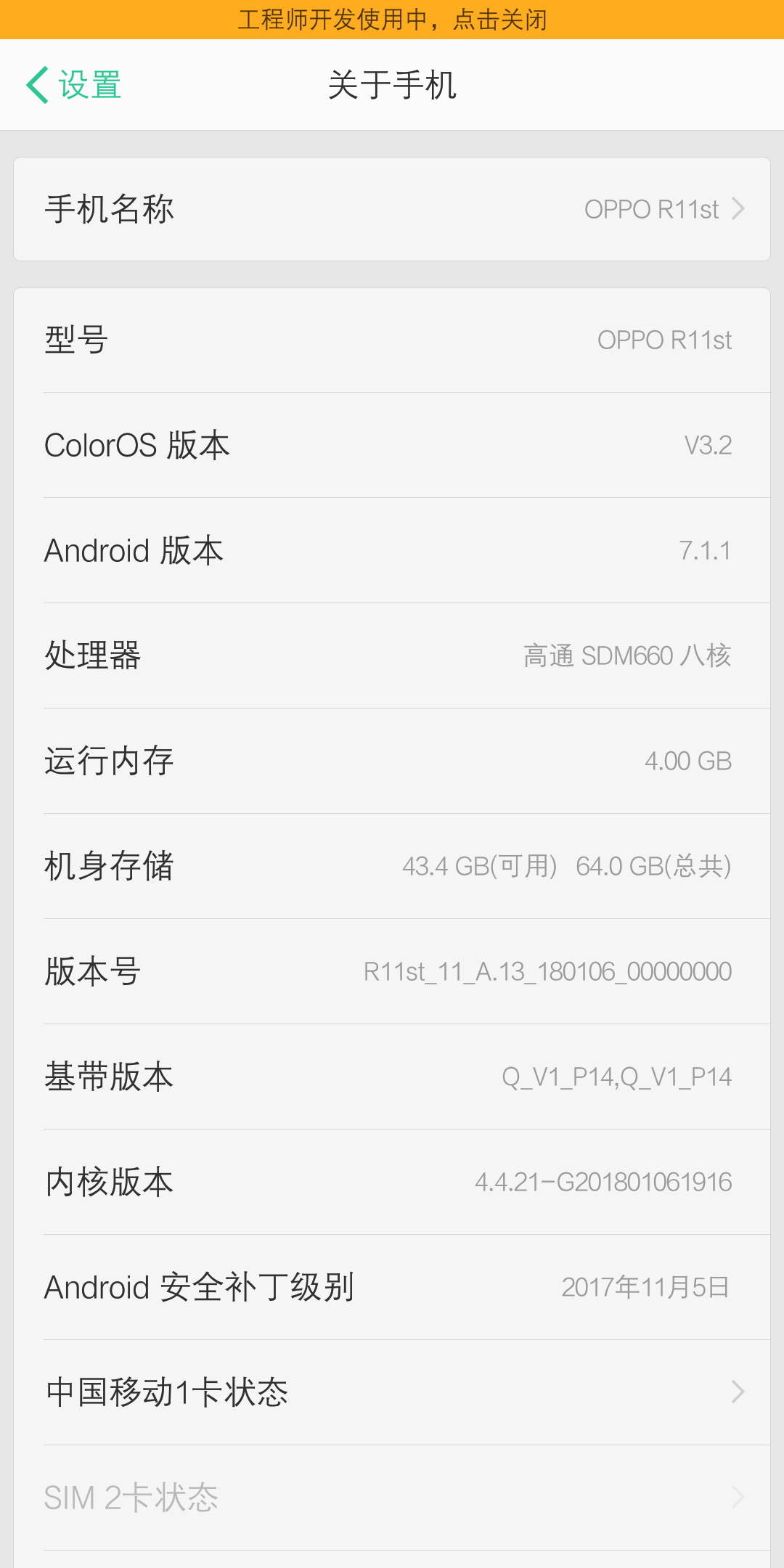Open 中国移动1卡状态 details

pos(392,1392)
